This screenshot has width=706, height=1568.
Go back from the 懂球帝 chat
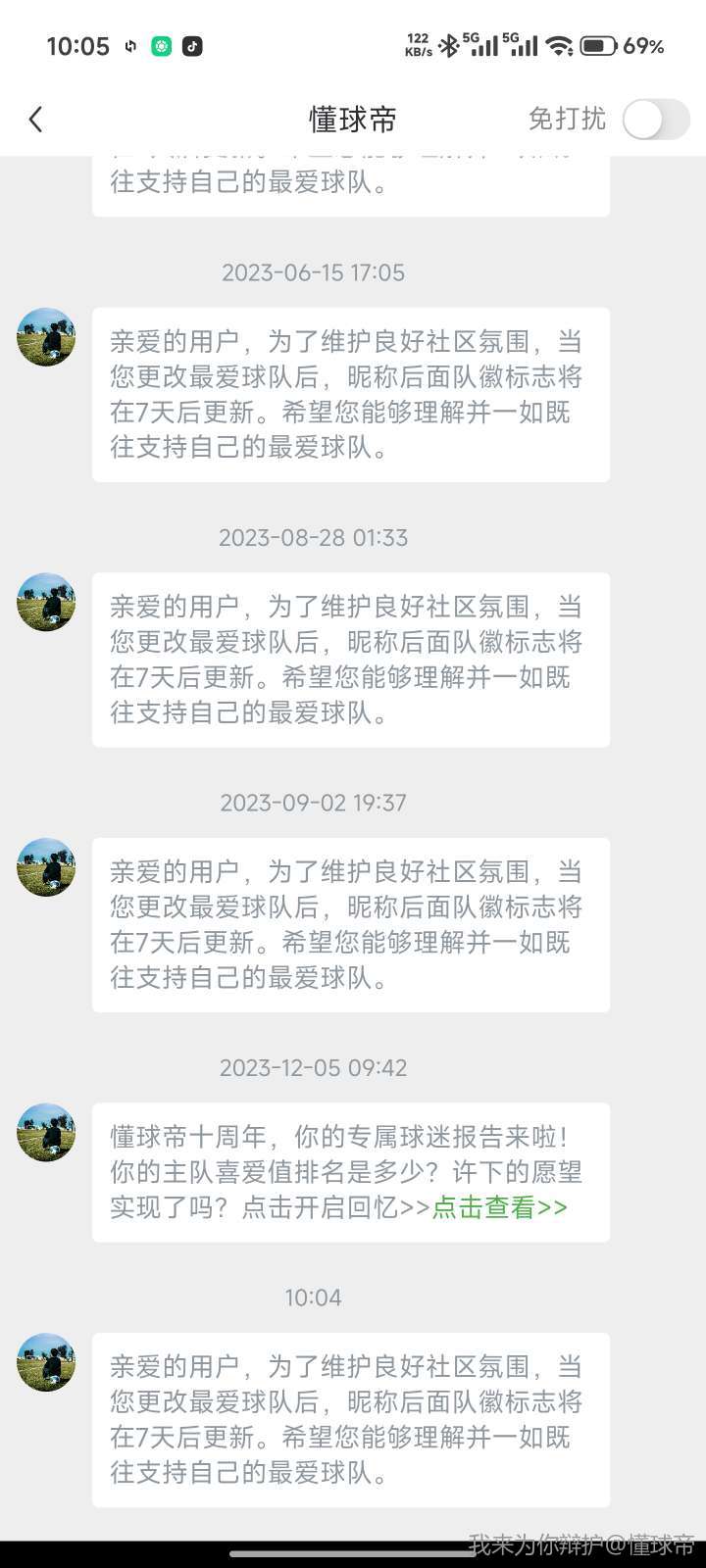[x=36, y=120]
